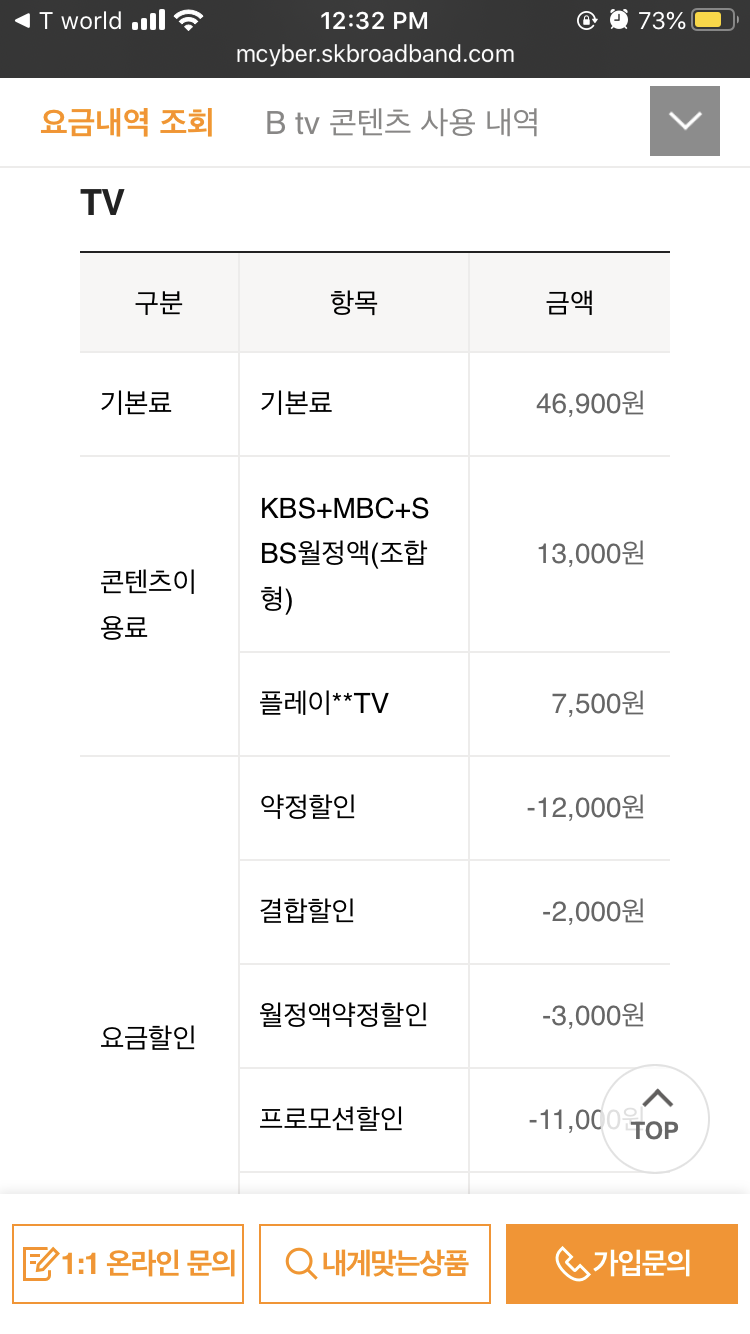
Task: Tap the 내게맞는상품 search button
Action: 375,1264
